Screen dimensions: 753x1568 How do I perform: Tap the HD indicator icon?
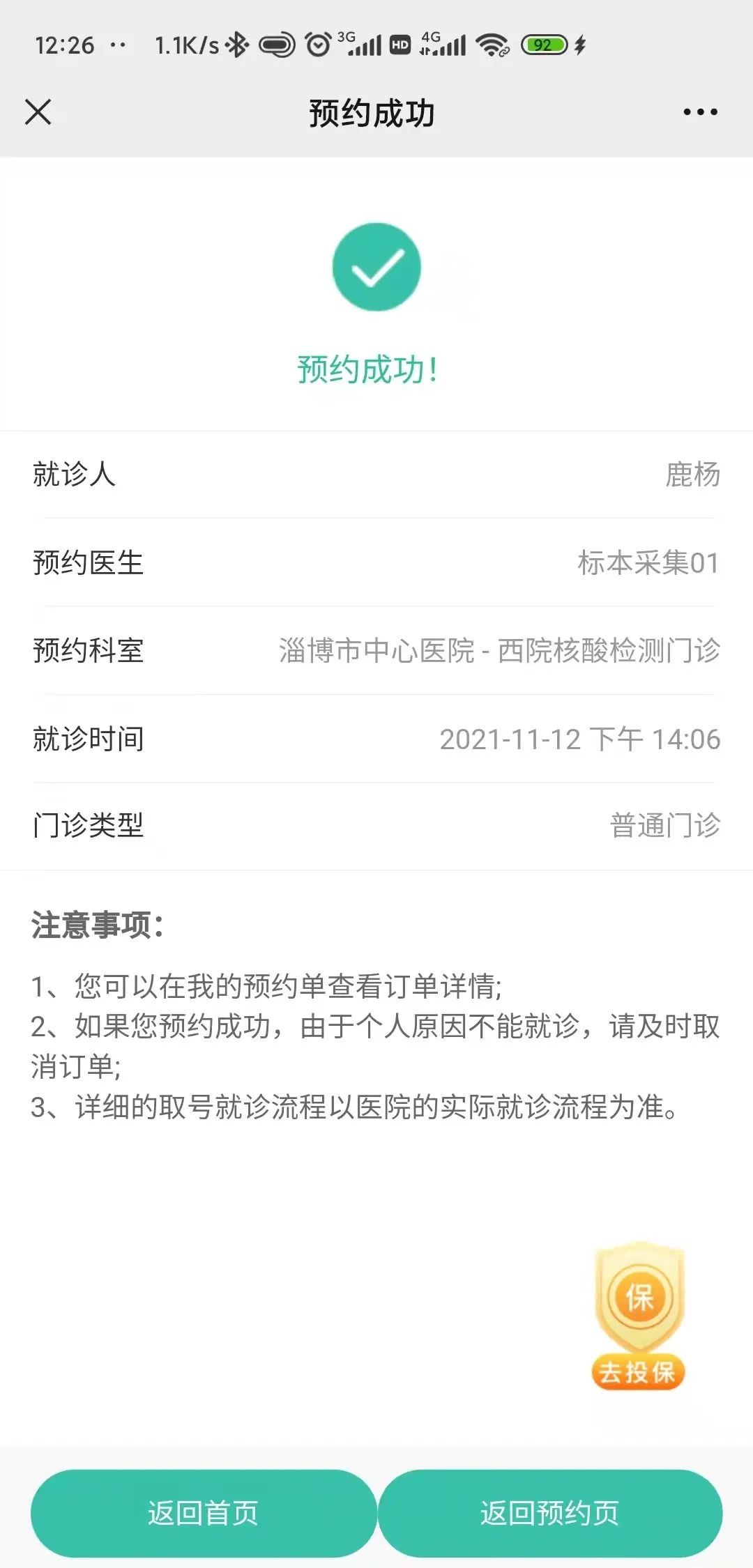click(x=398, y=44)
